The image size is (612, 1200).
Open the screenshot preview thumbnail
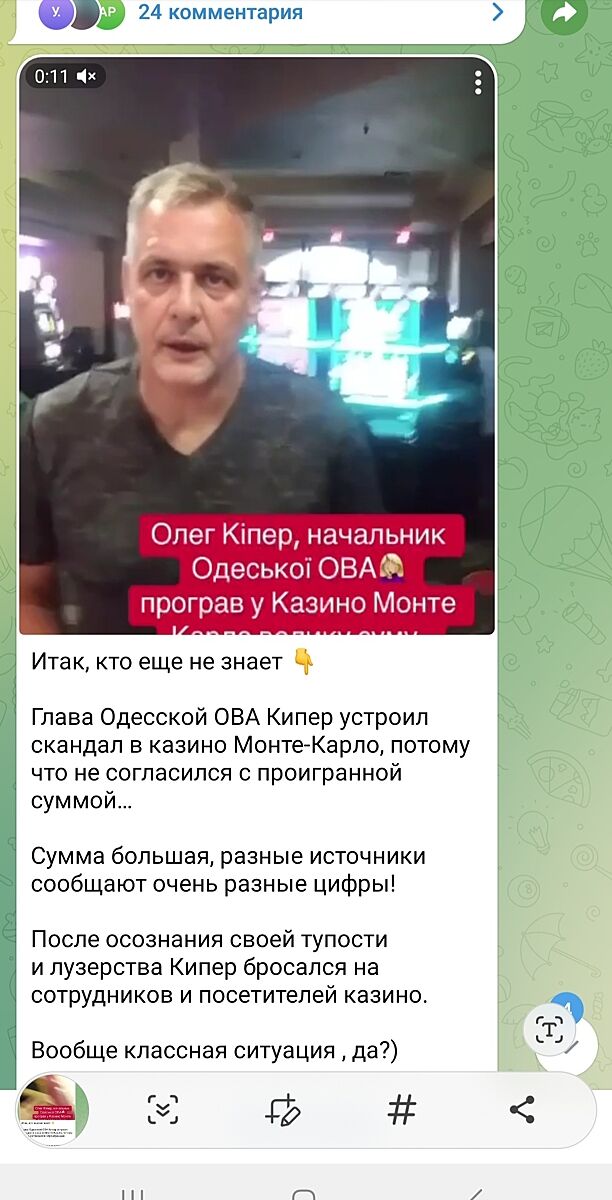tap(54, 1110)
